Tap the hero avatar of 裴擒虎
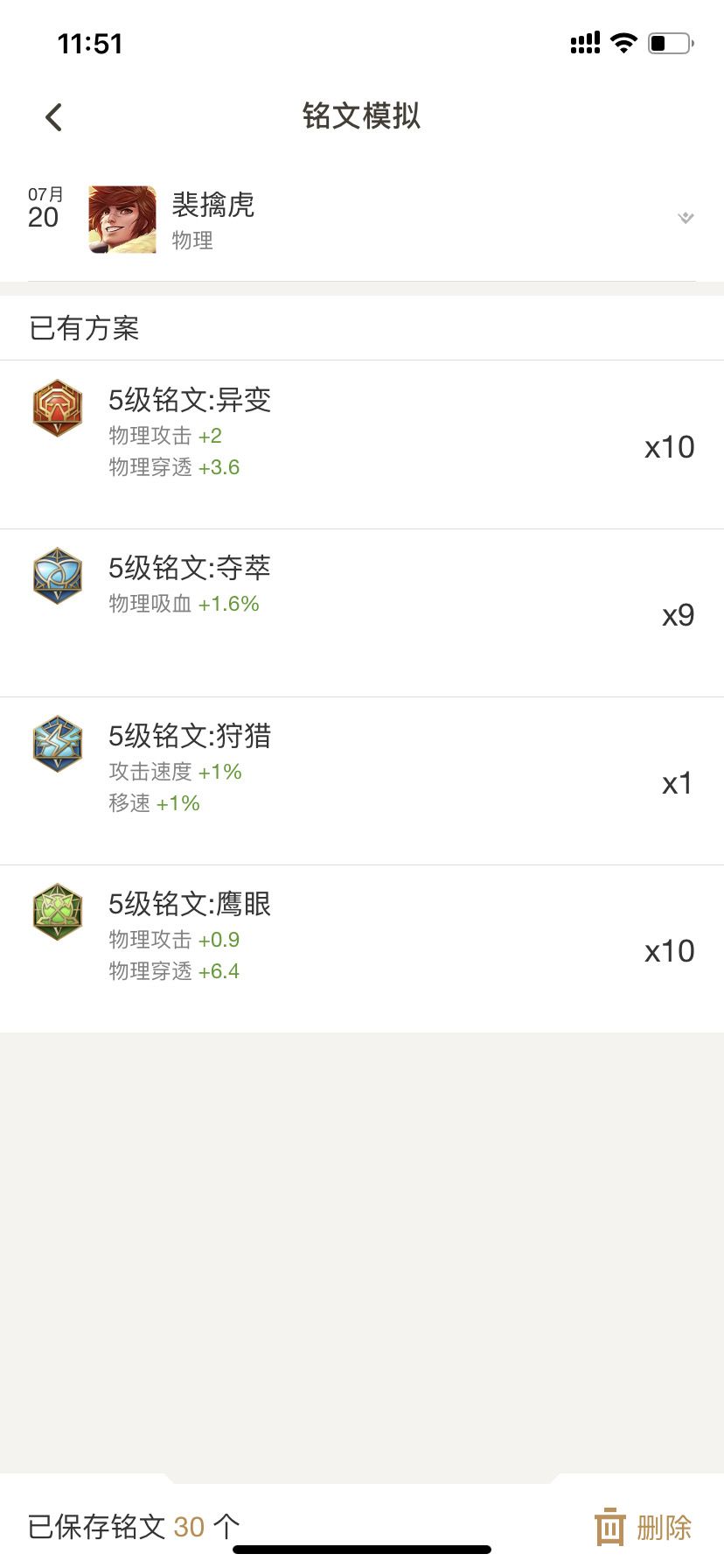This screenshot has height=1568, width=724. 121,219
